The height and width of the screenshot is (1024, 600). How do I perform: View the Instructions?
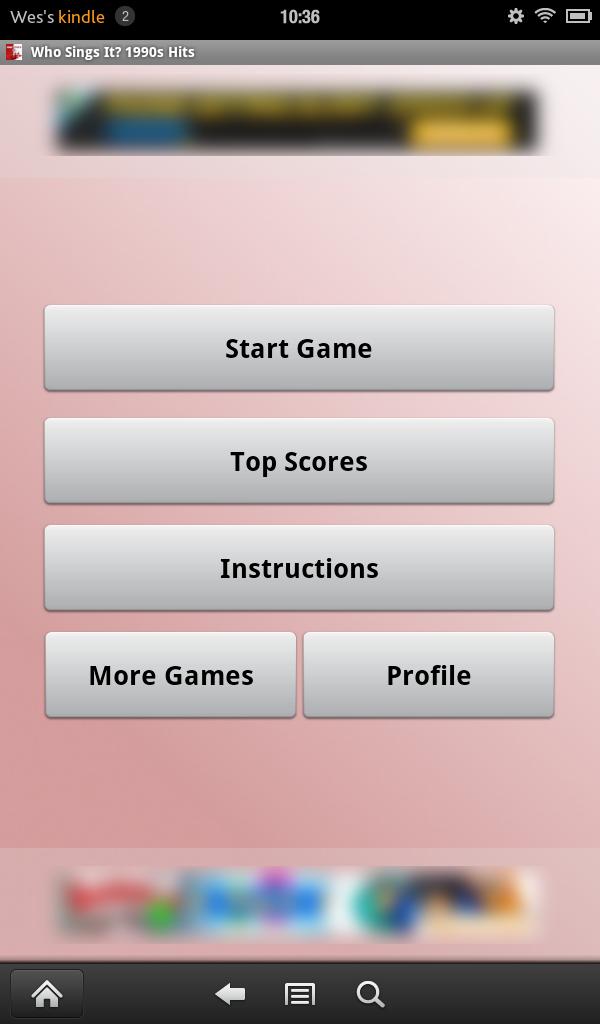click(299, 568)
